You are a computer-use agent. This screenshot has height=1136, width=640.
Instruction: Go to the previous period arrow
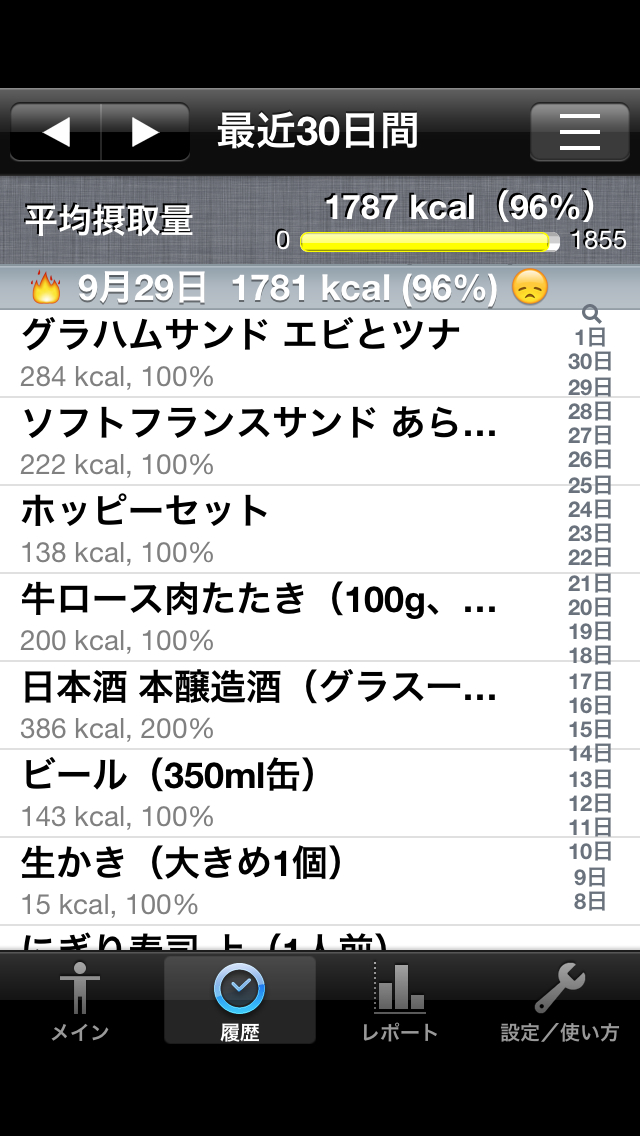coord(56,132)
